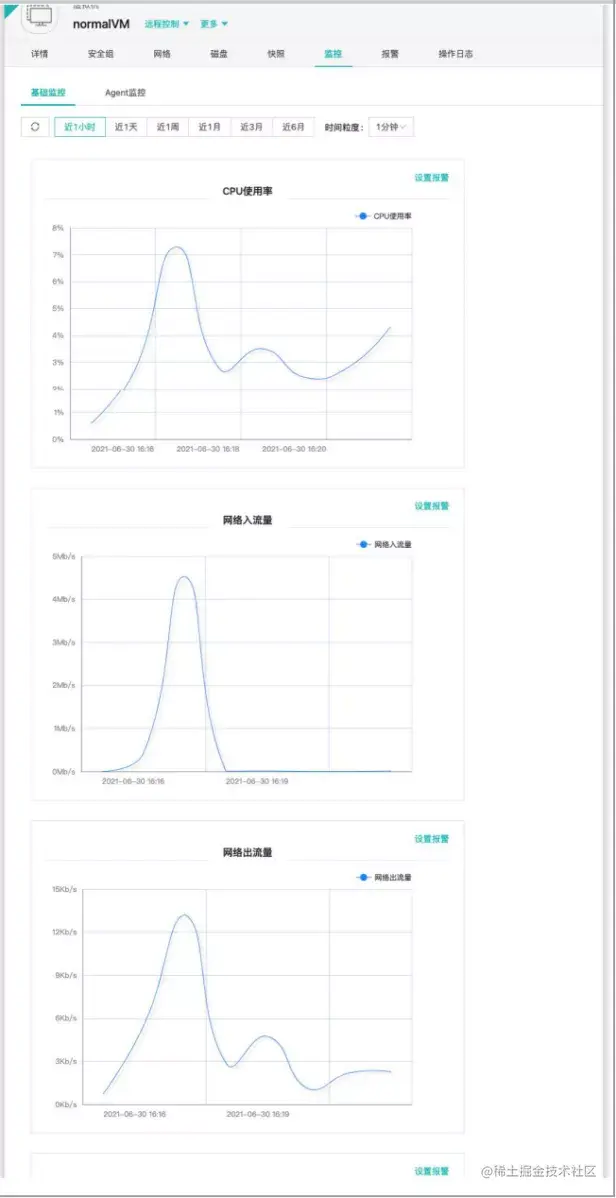Image resolution: width=616 pixels, height=1198 pixels.
Task: Tap 设置报警 on CPU使用率 chart
Action: point(432,178)
